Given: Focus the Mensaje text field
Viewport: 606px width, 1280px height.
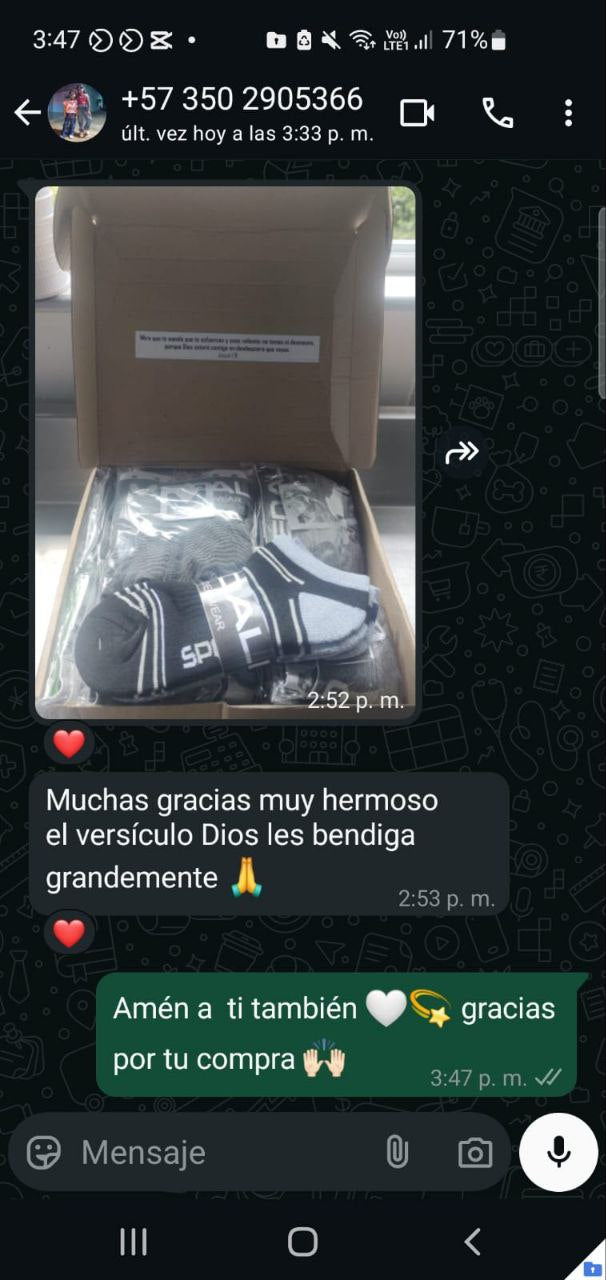Looking at the screenshot, I should [220, 1152].
